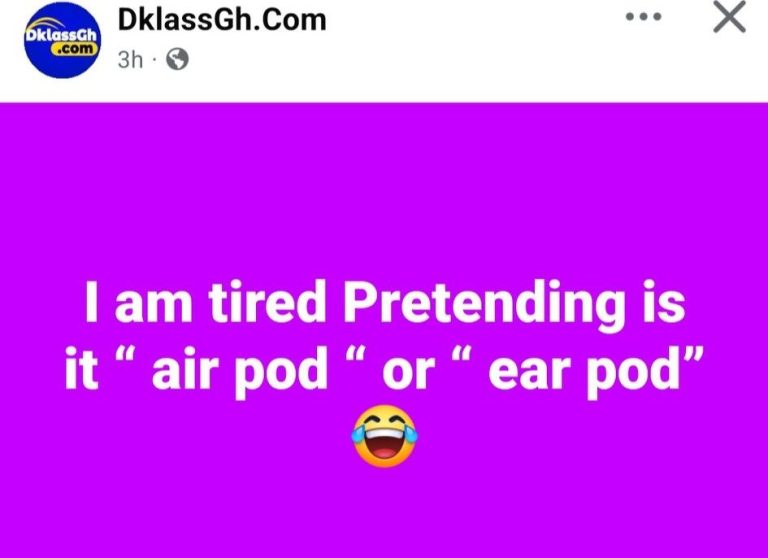Dismiss the post with the X icon
The image size is (768, 558).
pyautogui.click(x=729, y=17)
